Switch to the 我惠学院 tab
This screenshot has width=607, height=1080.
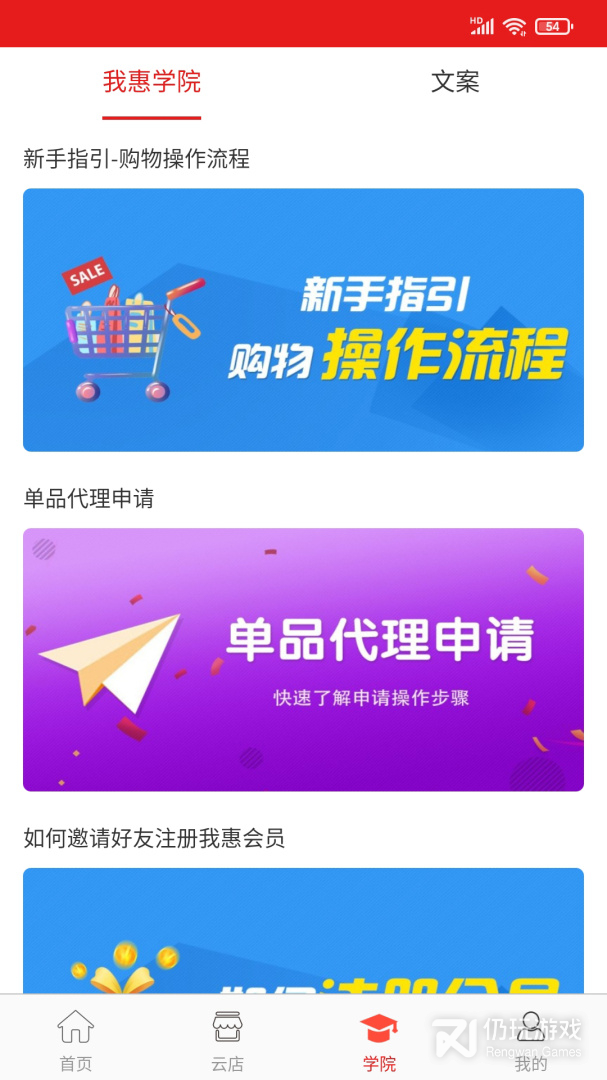152,82
